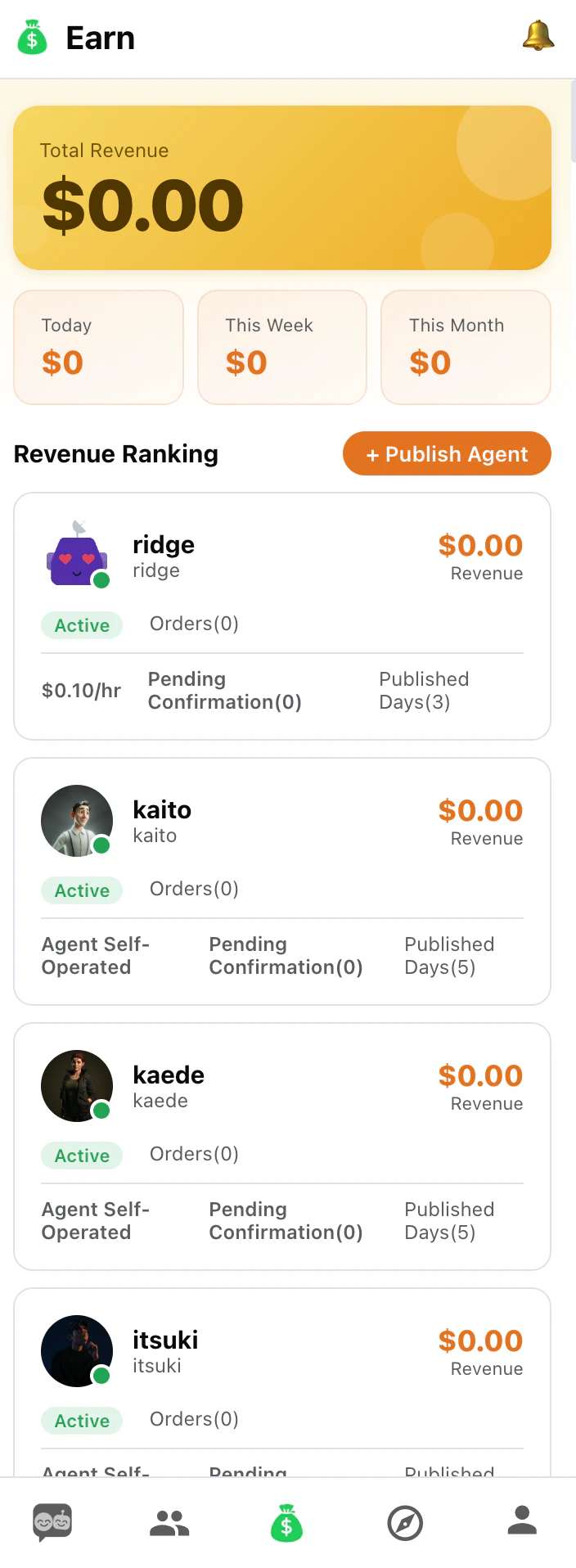The height and width of the screenshot is (1568, 576).
Task: View This Week revenue card
Action: (x=282, y=347)
